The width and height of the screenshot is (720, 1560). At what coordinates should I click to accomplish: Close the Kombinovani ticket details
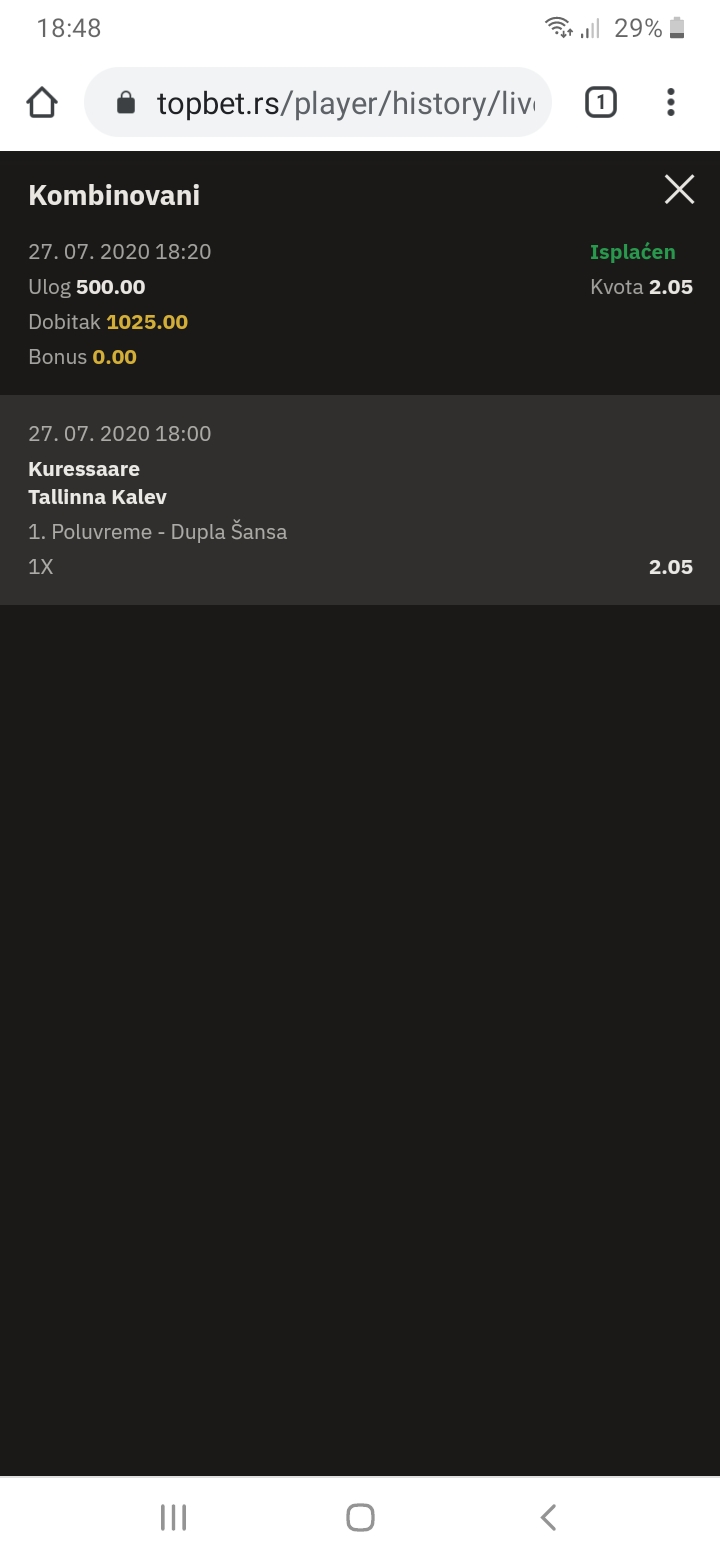[679, 189]
